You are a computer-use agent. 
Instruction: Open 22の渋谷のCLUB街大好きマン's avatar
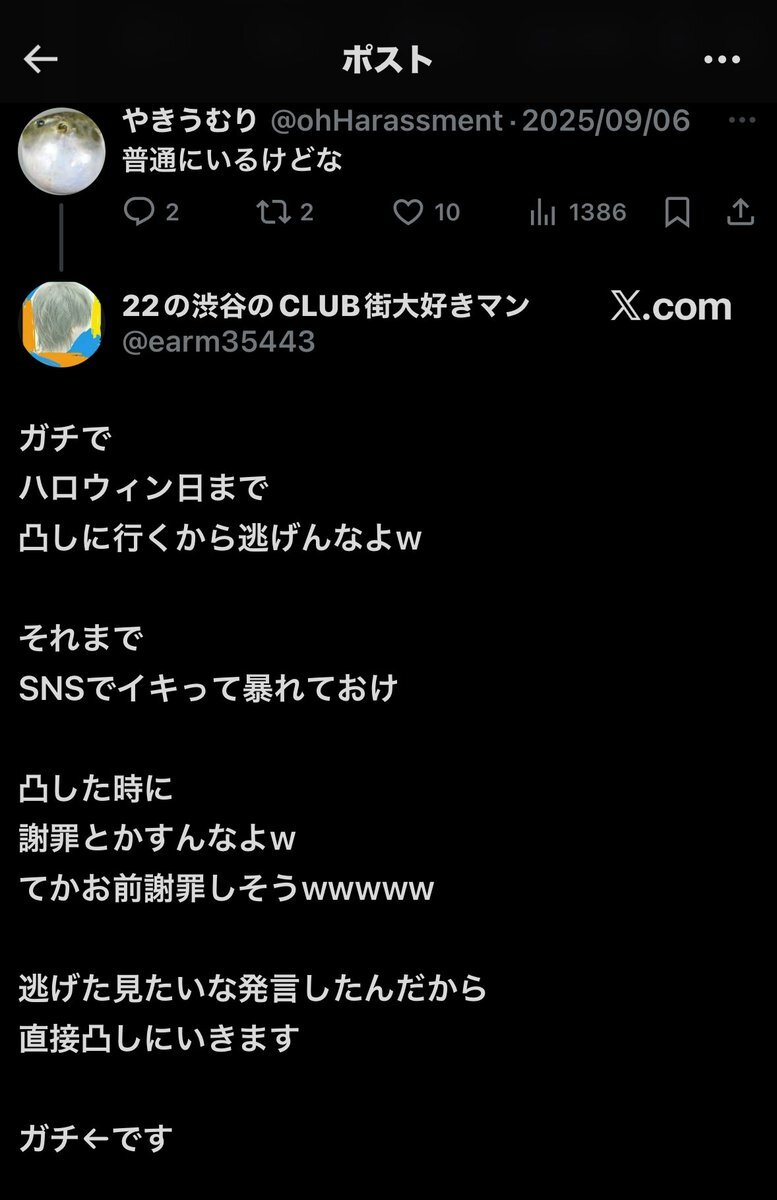(62, 324)
